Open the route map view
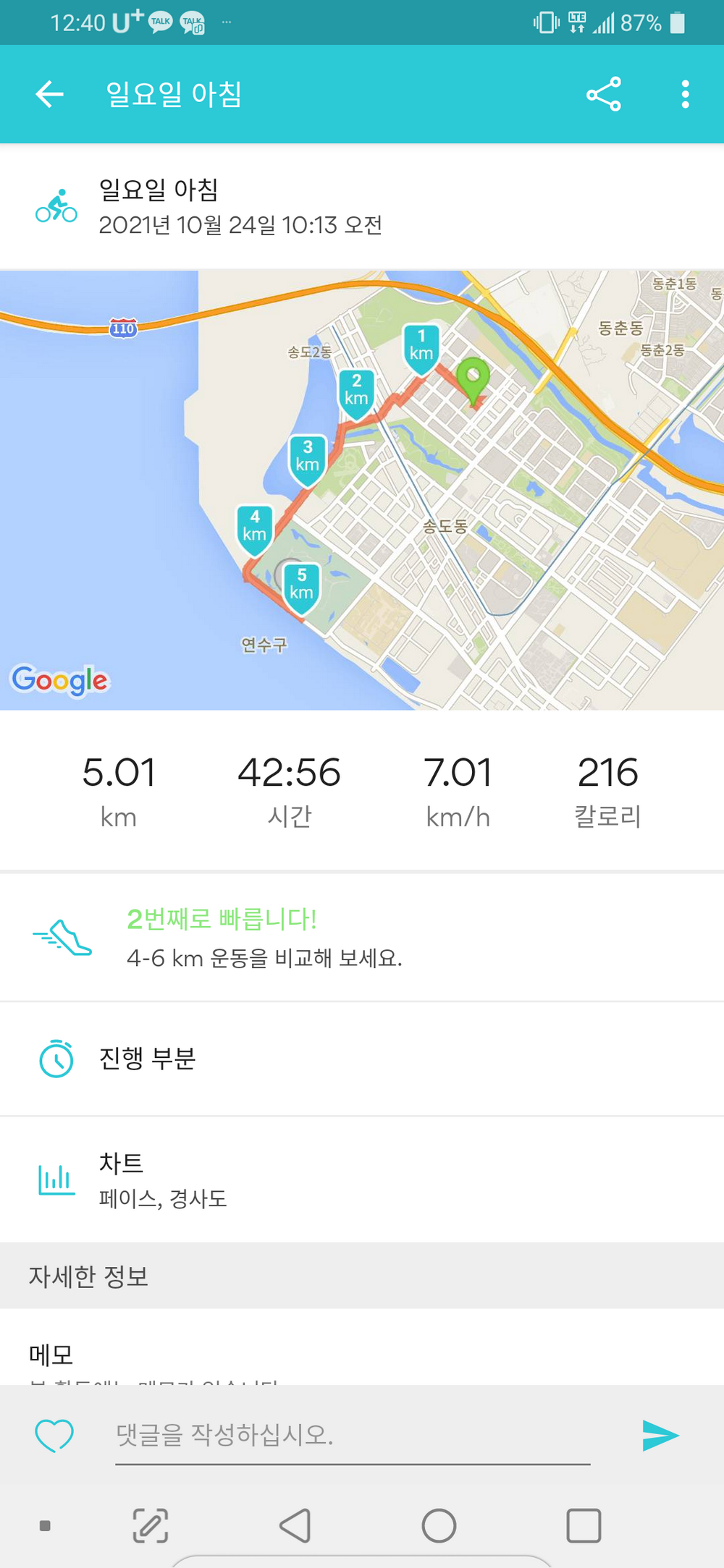 (362, 490)
